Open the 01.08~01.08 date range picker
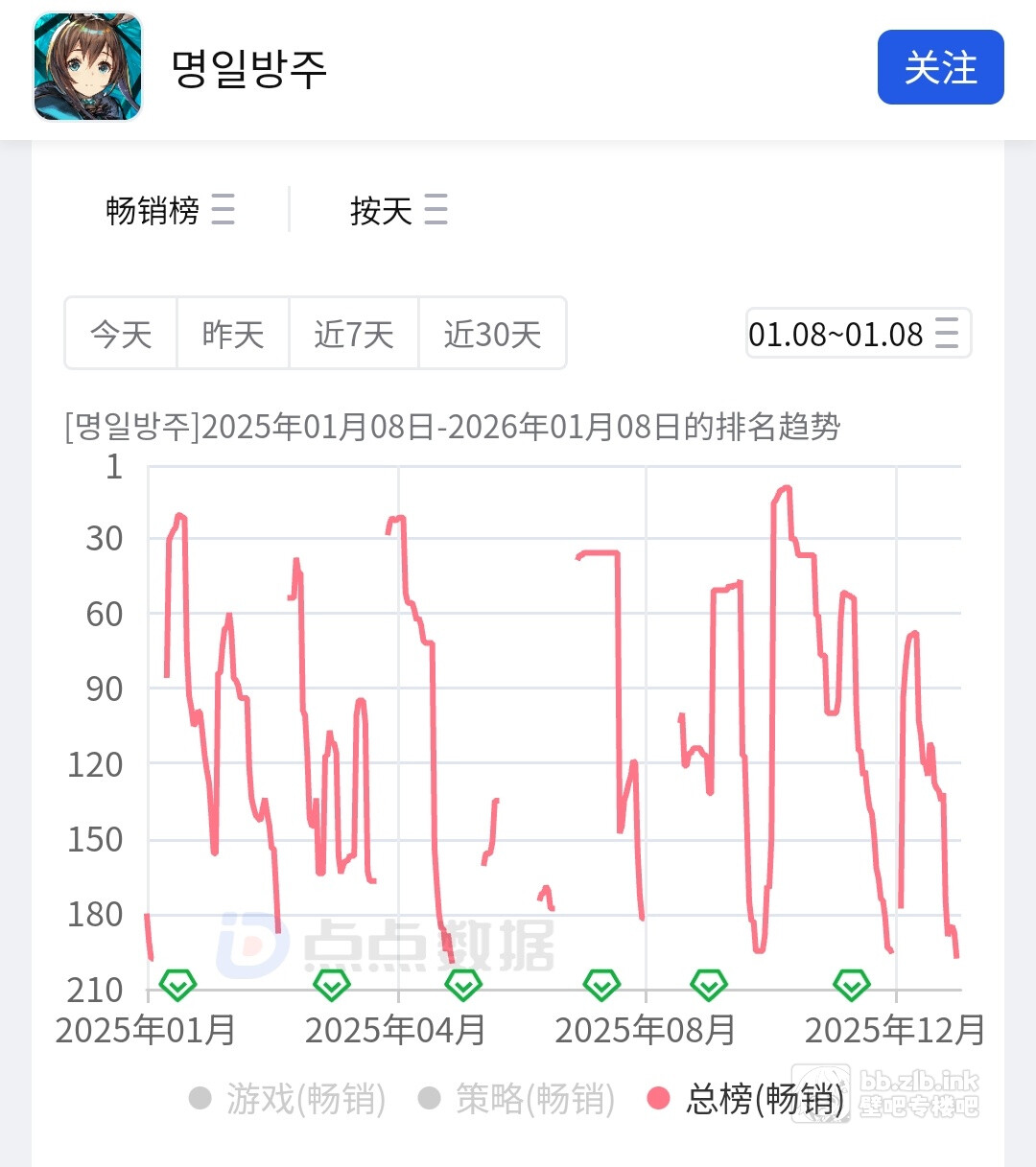This screenshot has width=1036, height=1167. (858, 334)
